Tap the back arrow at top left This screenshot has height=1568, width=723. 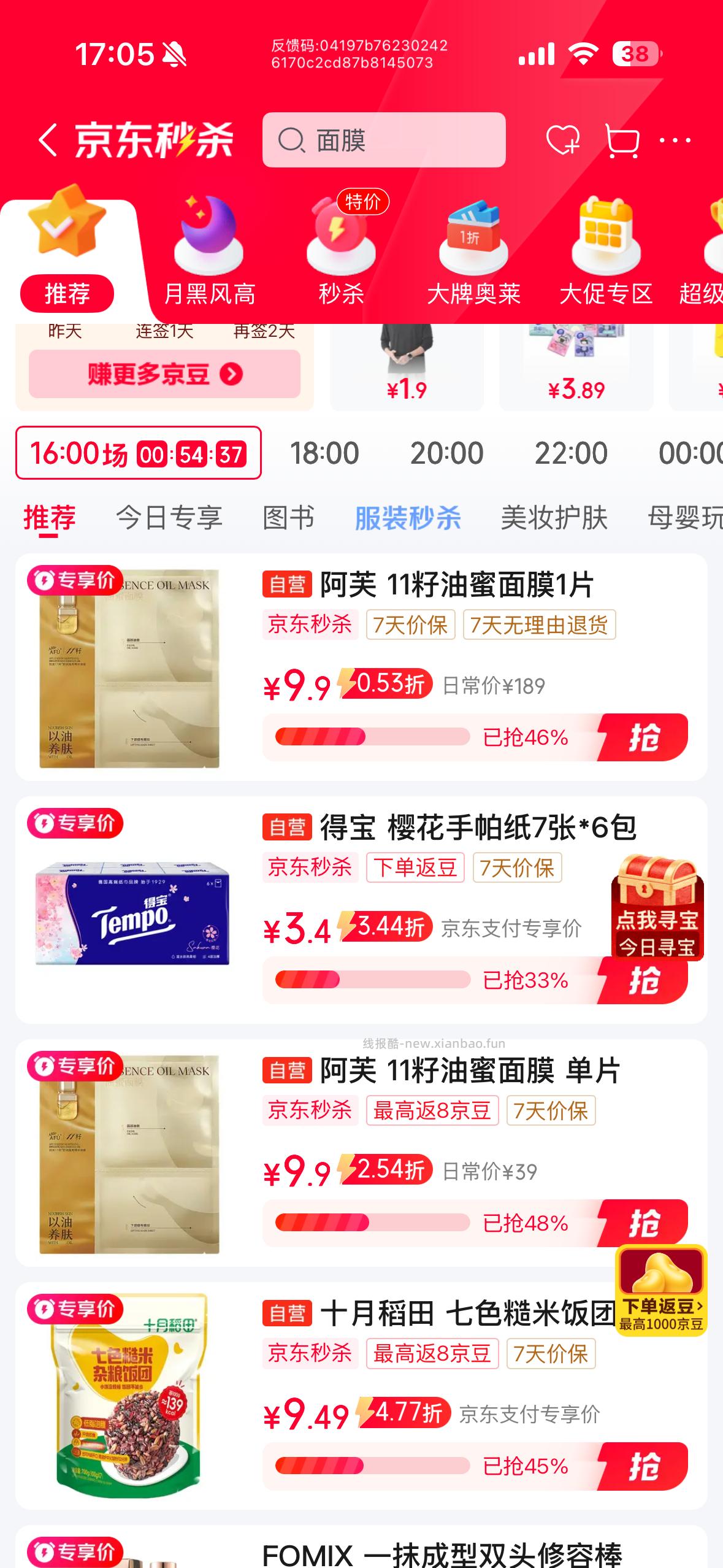click(x=48, y=140)
